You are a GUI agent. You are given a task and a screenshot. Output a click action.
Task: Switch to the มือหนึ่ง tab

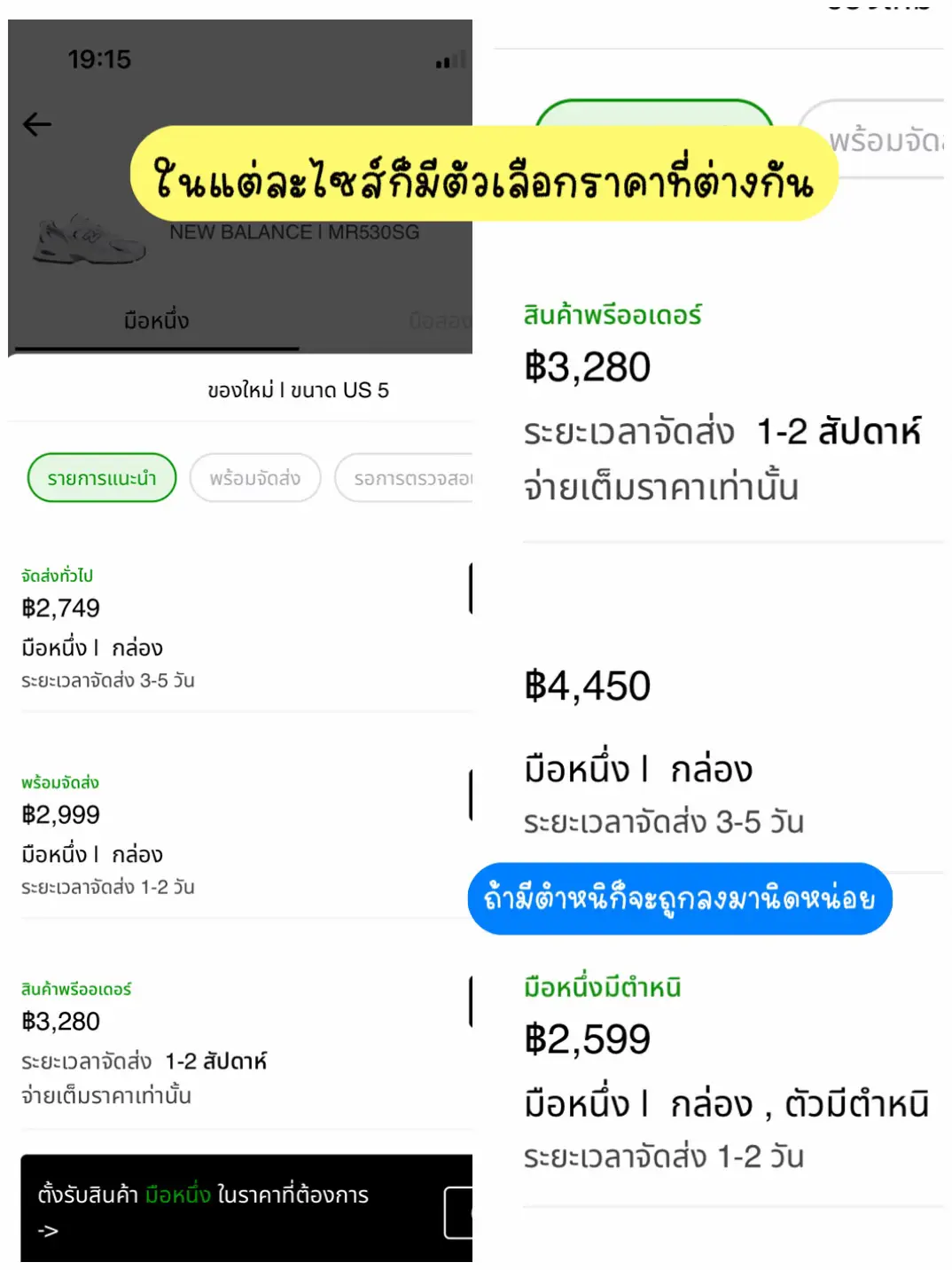(156, 320)
